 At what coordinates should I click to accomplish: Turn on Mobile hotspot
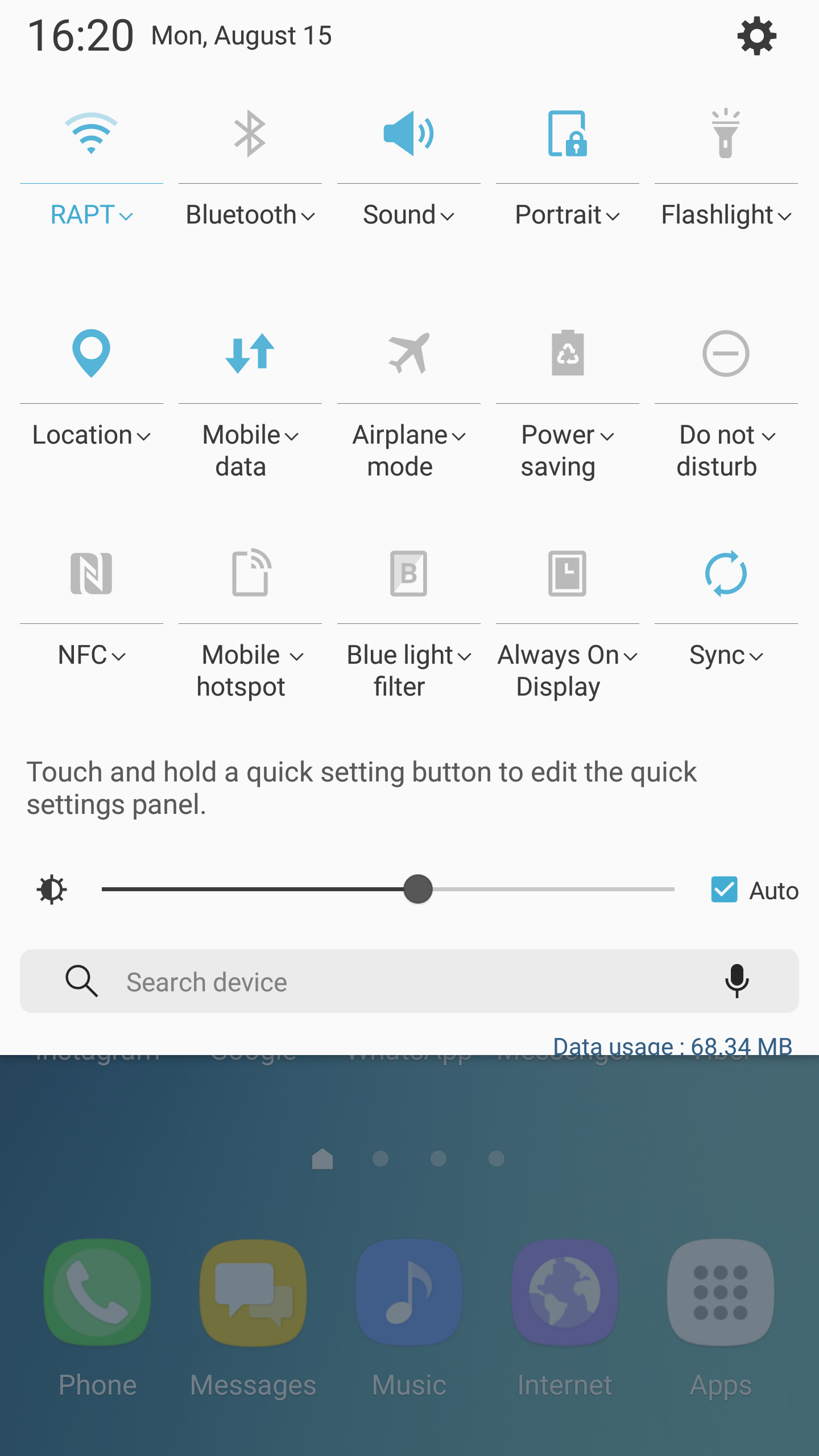click(x=250, y=573)
